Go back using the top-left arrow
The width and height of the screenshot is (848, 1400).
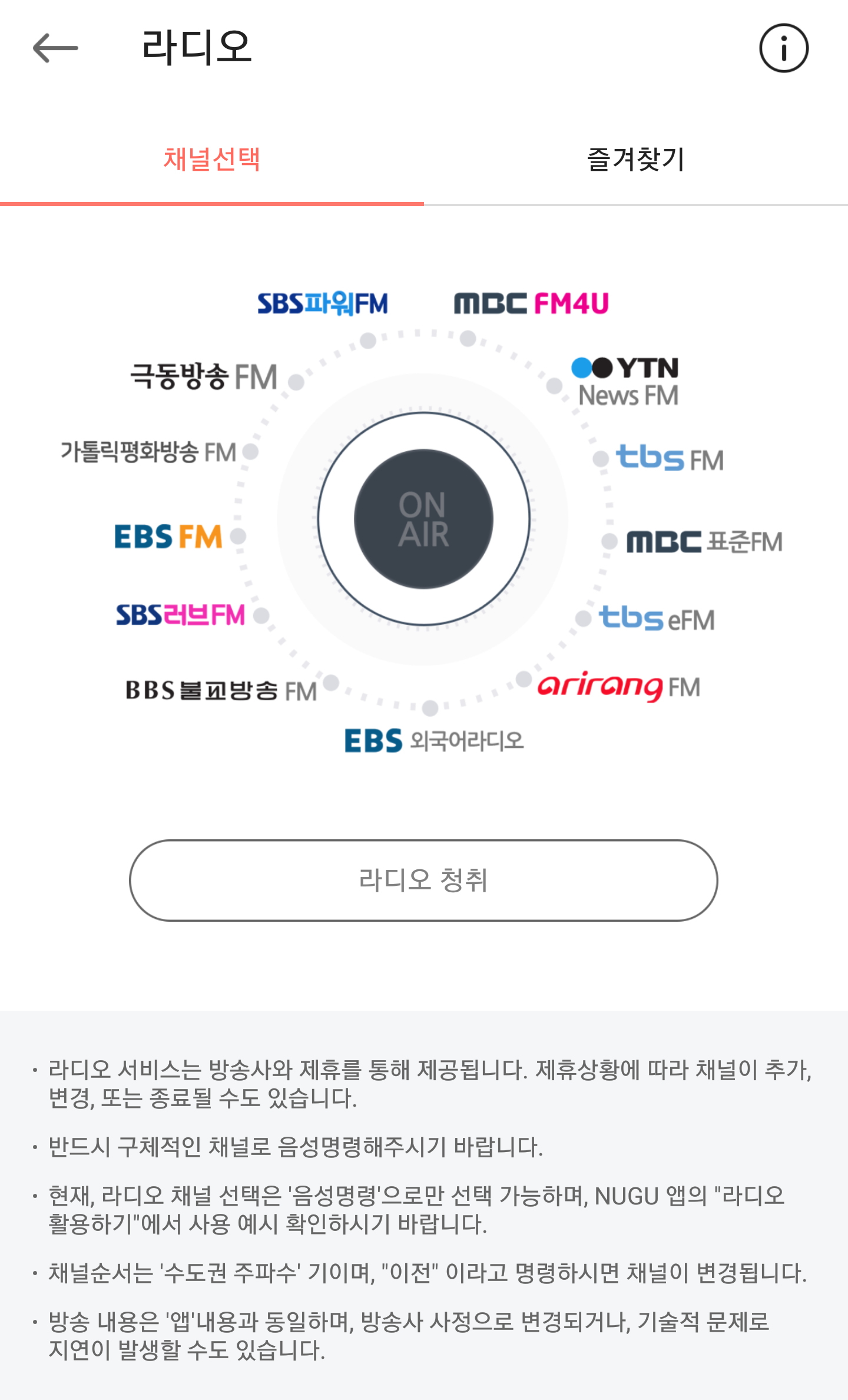coord(55,48)
